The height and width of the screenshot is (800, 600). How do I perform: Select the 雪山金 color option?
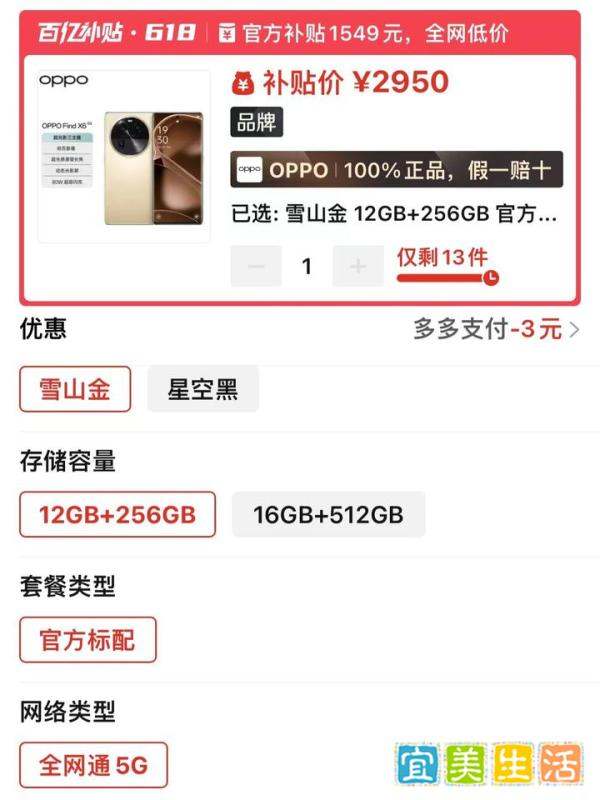75,389
